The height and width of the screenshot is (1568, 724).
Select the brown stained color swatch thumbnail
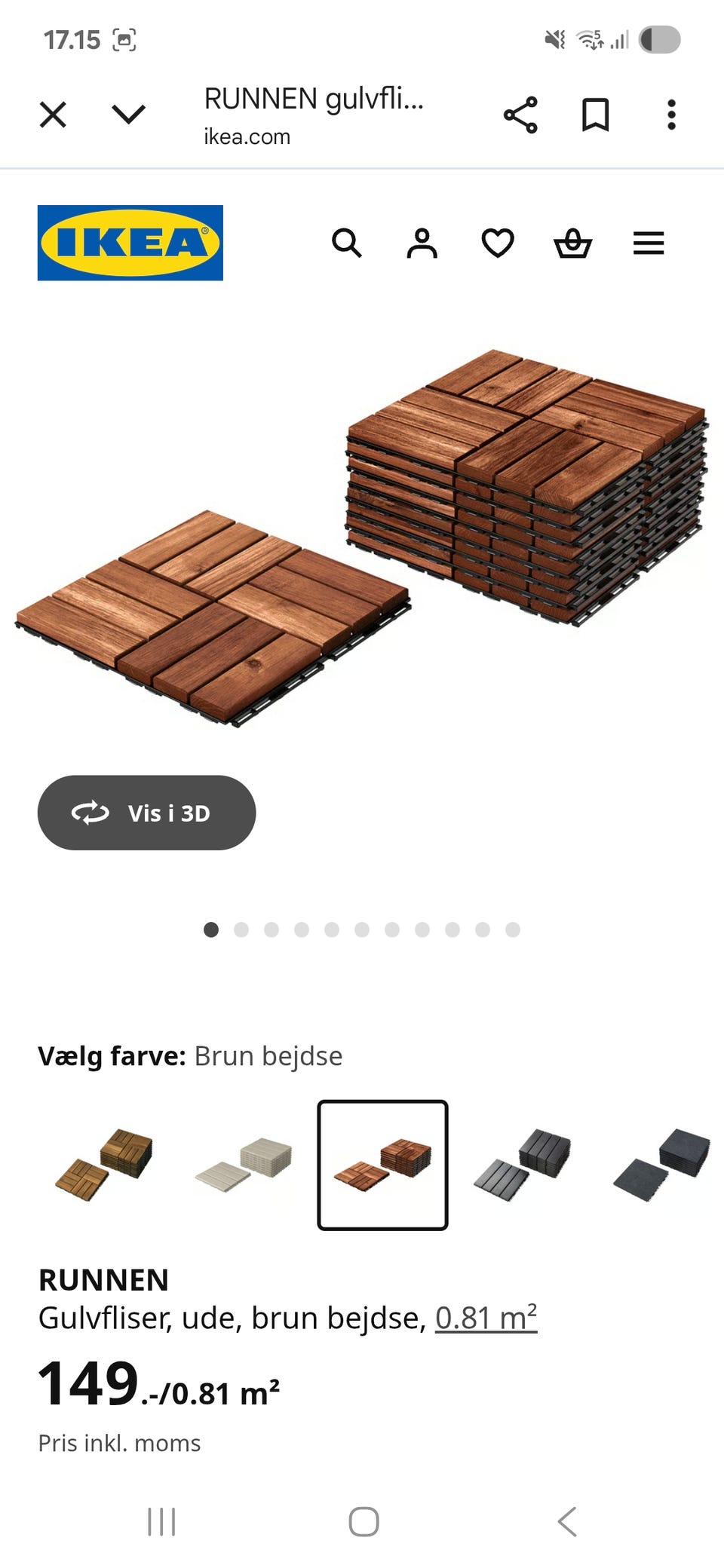(x=382, y=1164)
